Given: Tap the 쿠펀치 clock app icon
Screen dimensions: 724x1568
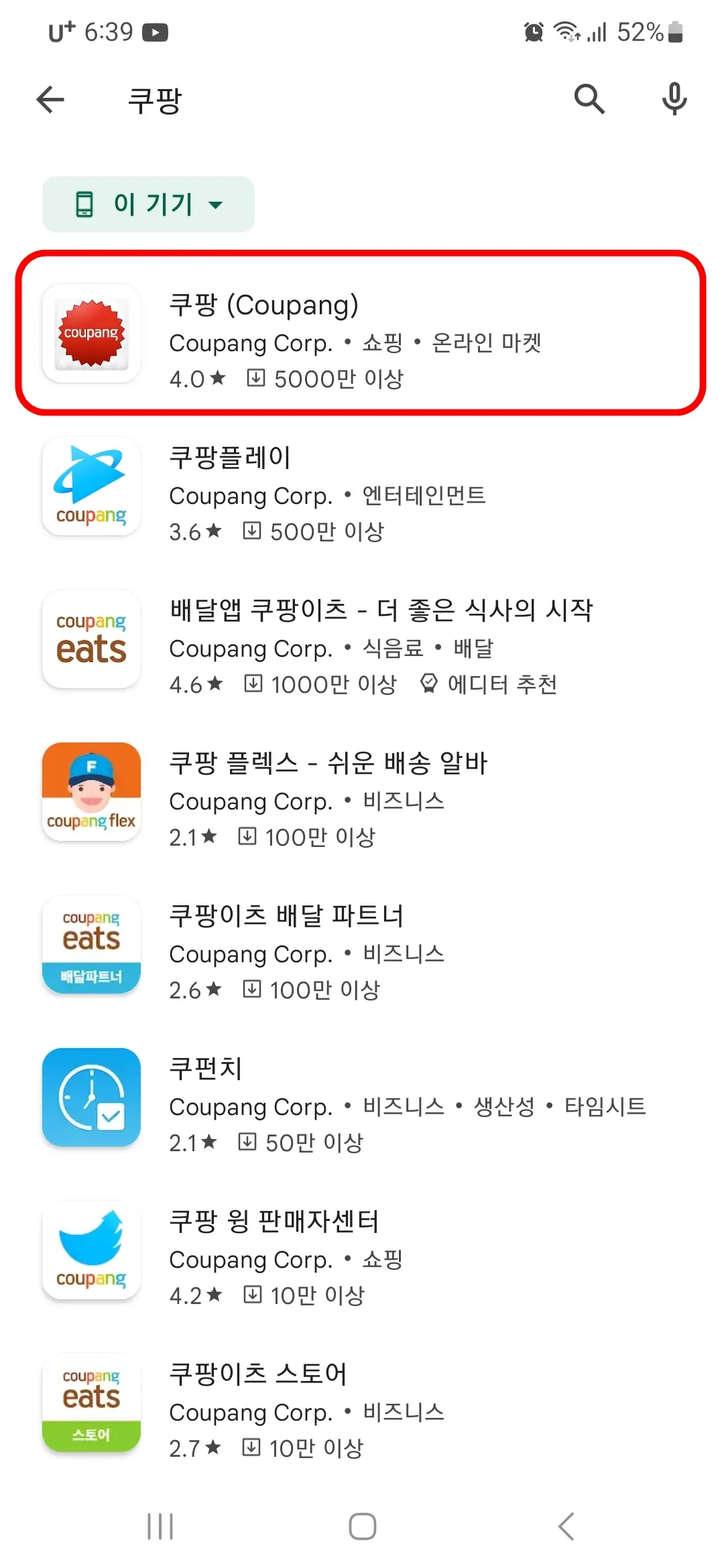Looking at the screenshot, I should click(x=91, y=1098).
